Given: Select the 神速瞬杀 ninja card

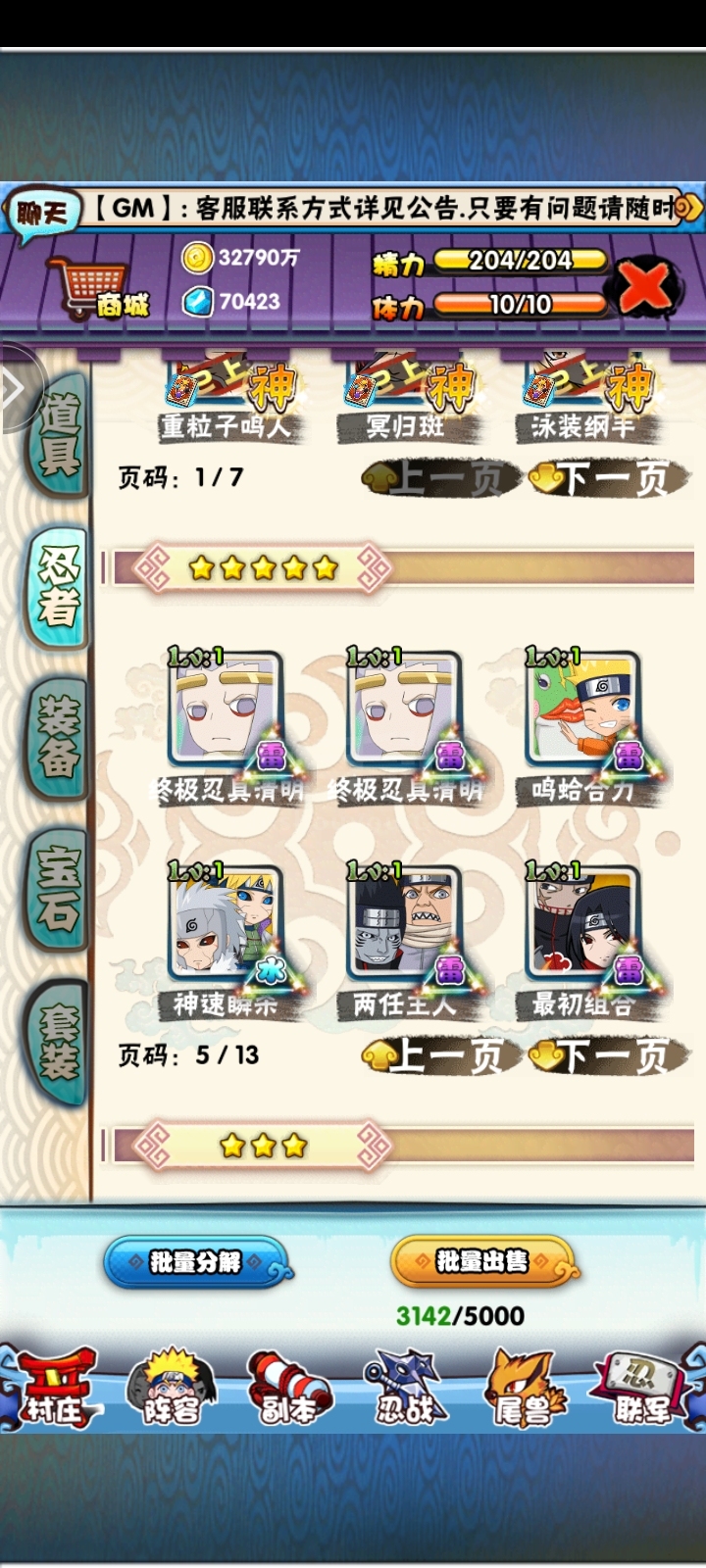Looking at the screenshot, I should pyautogui.click(x=226, y=924).
